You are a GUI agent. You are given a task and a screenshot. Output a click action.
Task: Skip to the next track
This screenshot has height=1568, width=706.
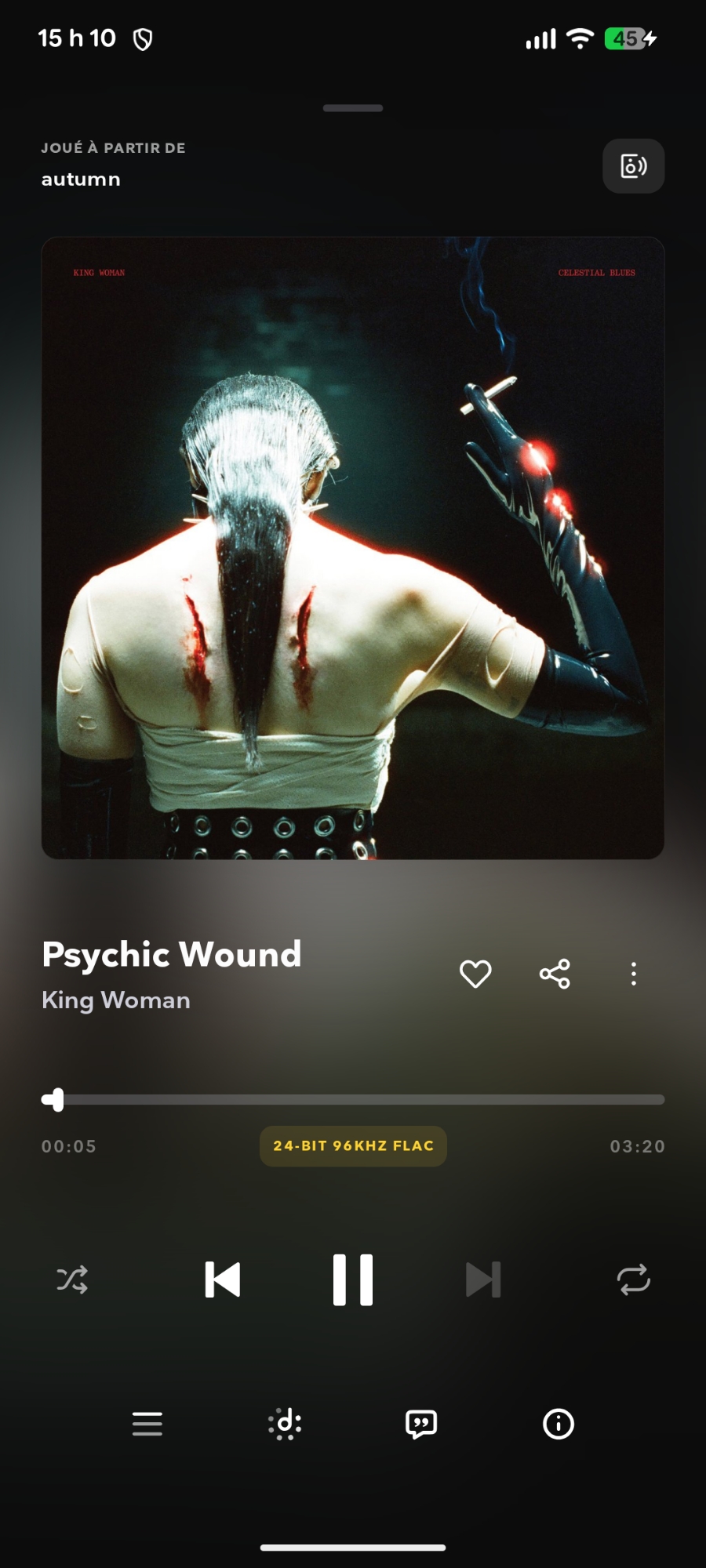point(483,1279)
